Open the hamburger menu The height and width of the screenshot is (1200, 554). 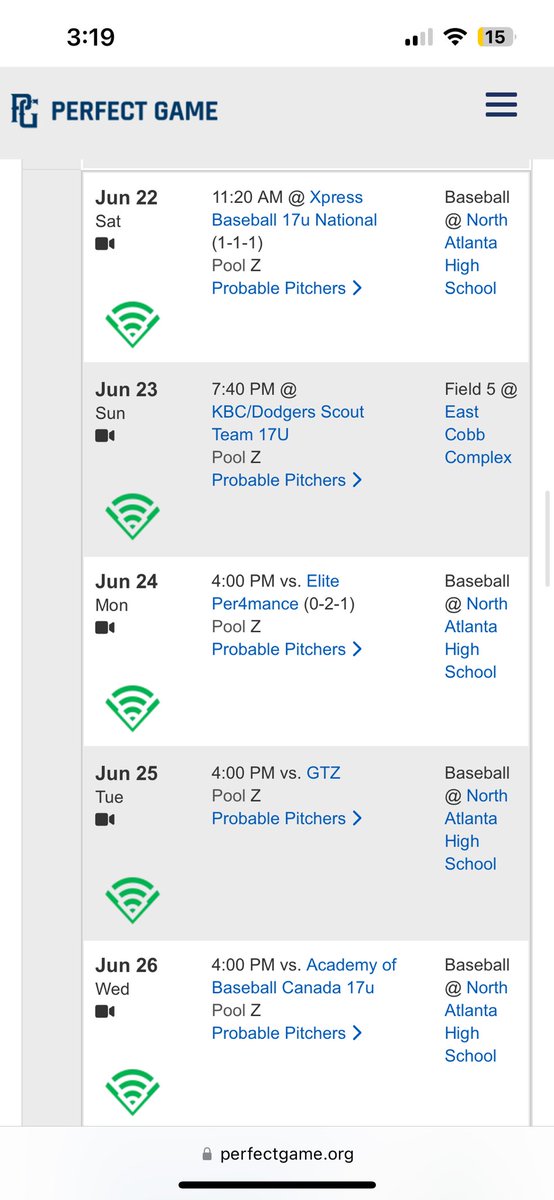500,105
